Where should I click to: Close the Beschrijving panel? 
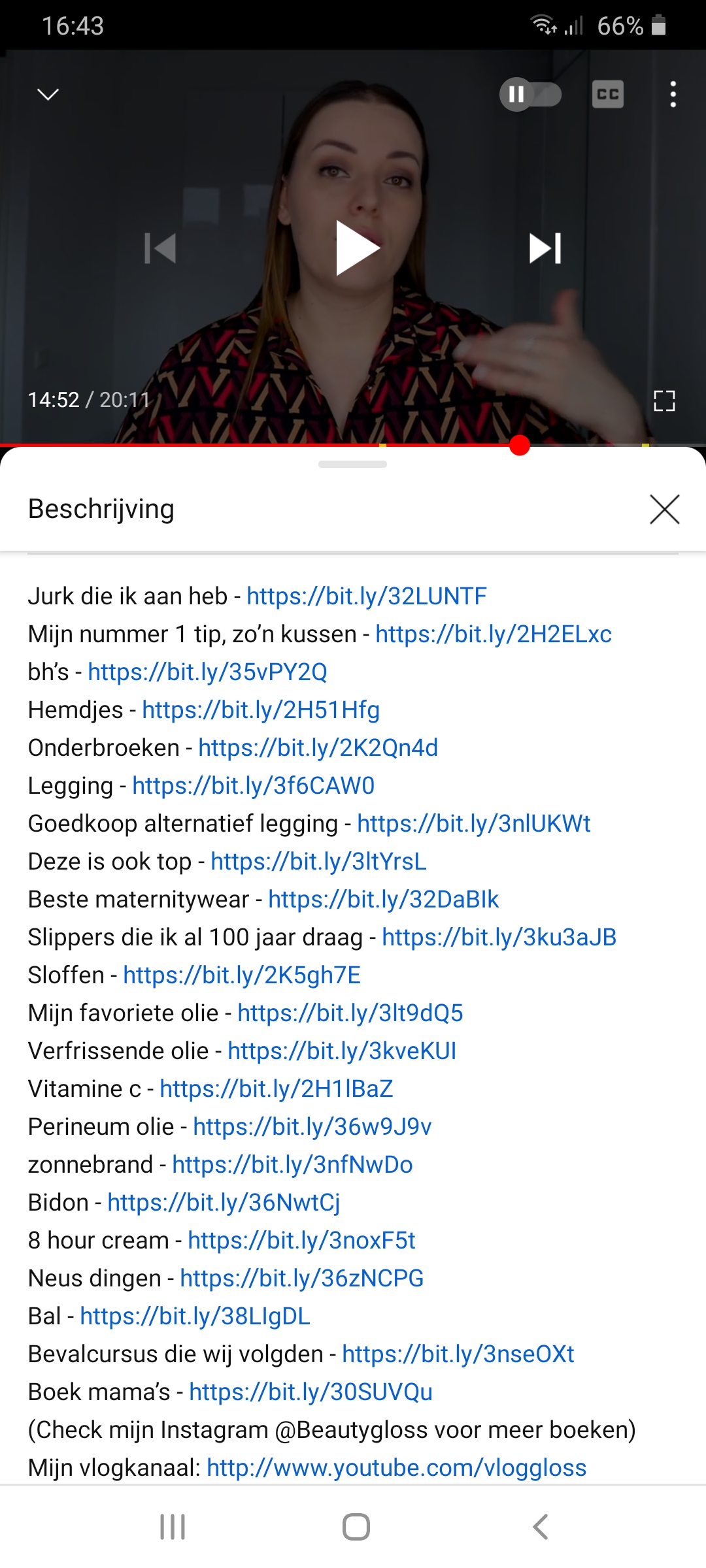[x=665, y=510]
